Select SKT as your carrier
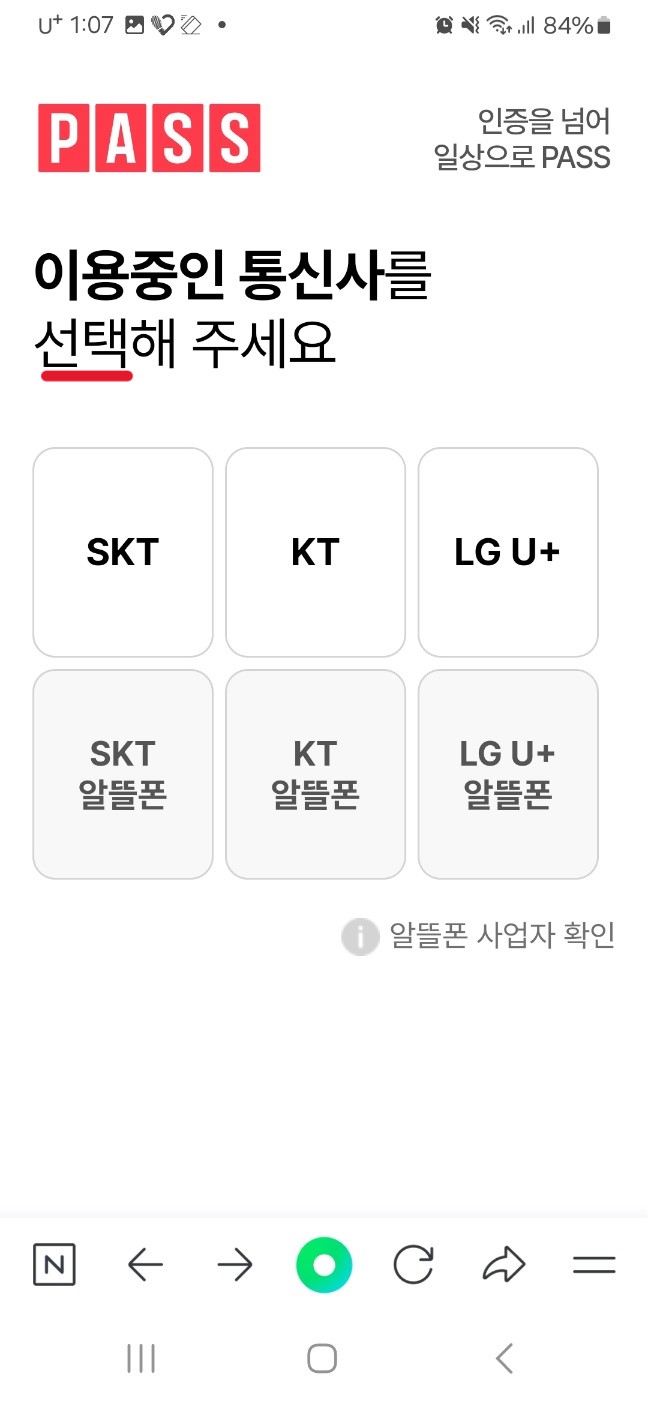648x1404 pixels. tap(123, 552)
